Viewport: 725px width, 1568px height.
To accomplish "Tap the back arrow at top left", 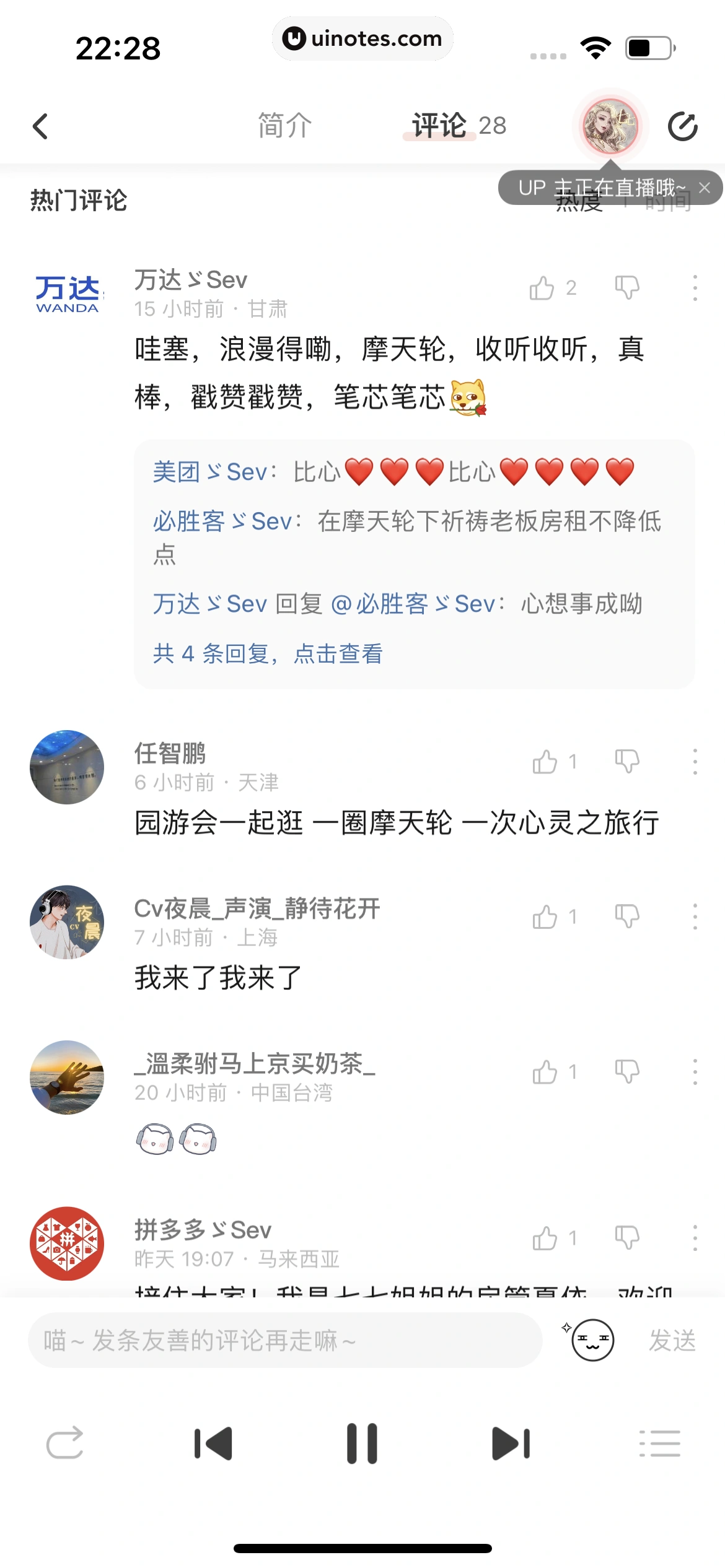I will click(x=41, y=126).
